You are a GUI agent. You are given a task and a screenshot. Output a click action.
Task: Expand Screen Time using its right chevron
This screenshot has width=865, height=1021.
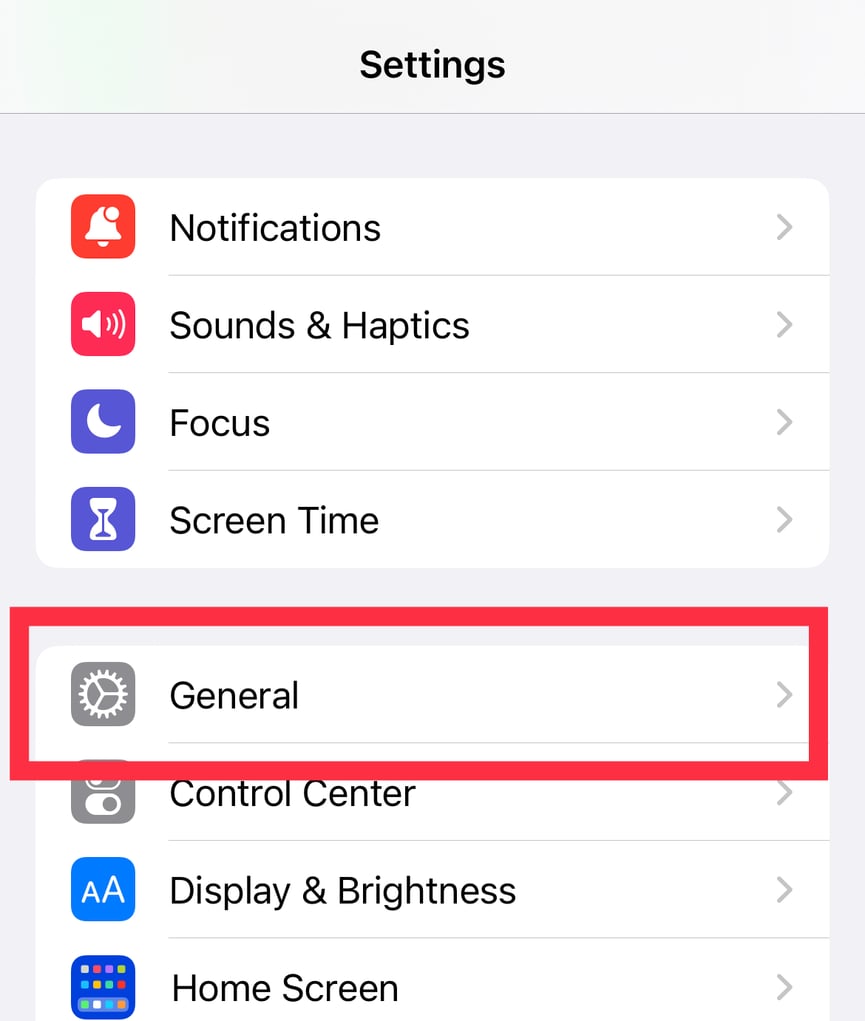[786, 519]
